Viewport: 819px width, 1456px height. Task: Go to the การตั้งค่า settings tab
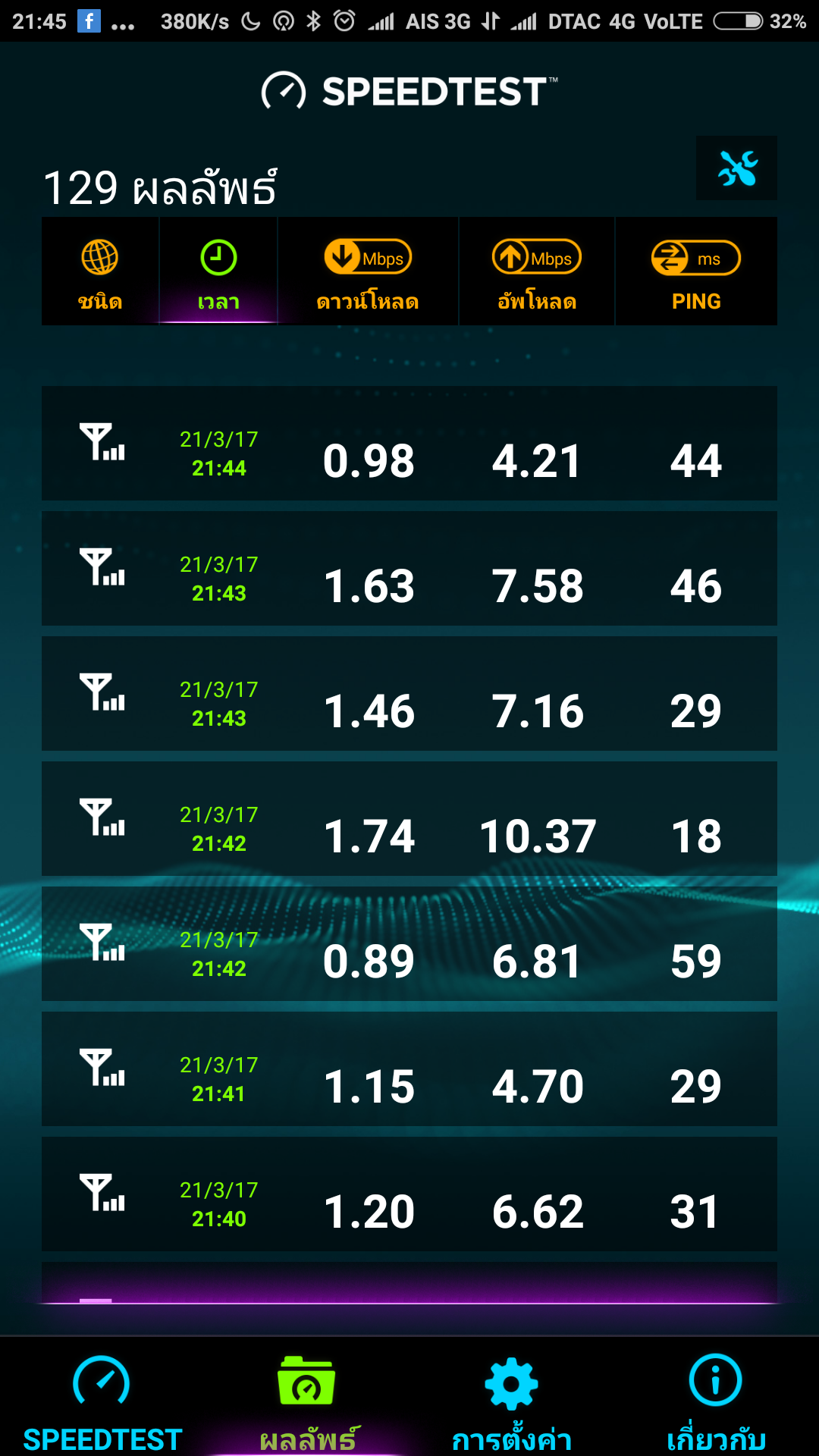[512, 1403]
